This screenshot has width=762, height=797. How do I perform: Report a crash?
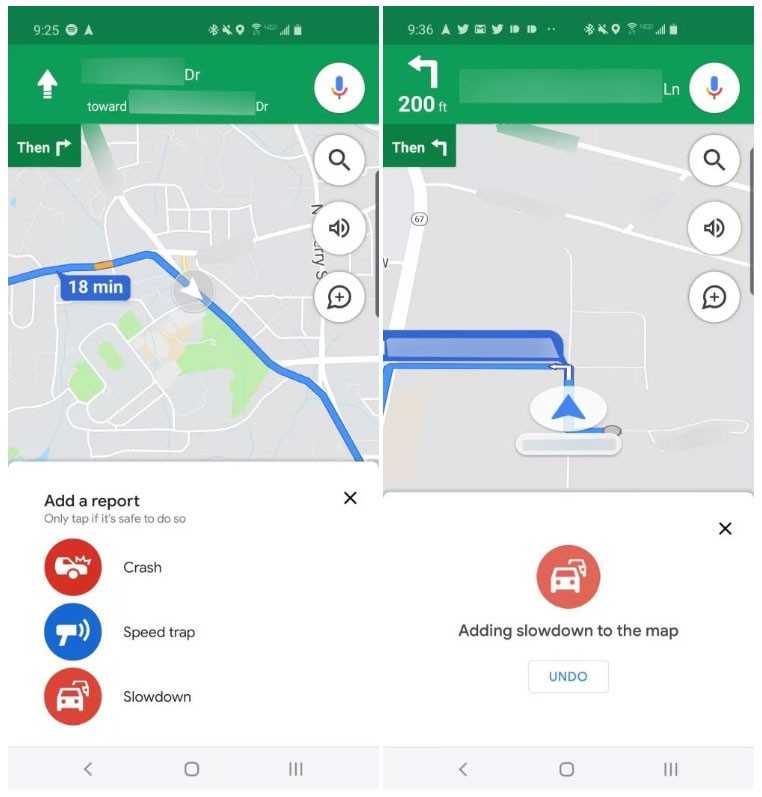74,567
